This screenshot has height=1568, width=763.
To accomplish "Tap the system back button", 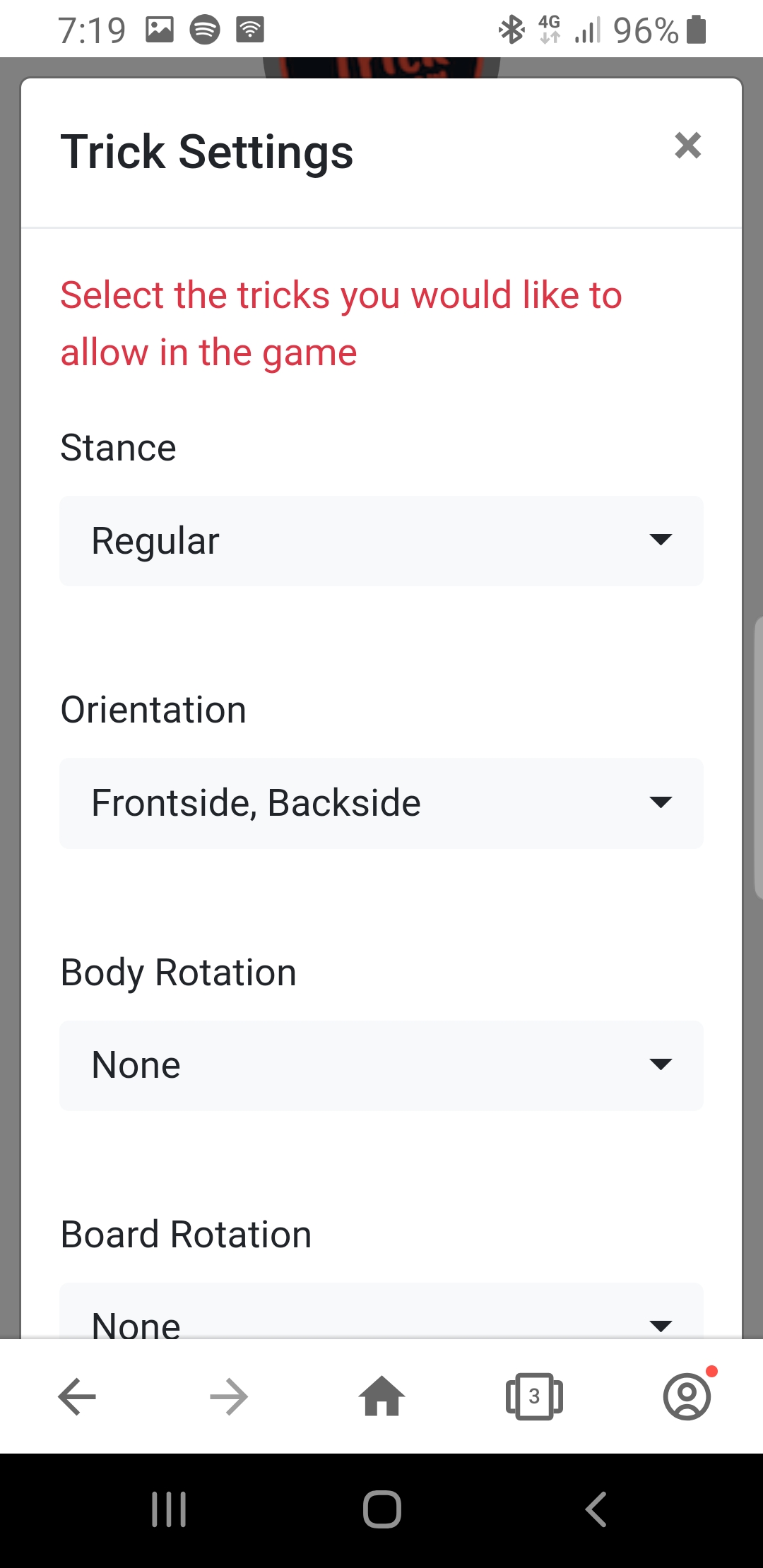I will (596, 1509).
